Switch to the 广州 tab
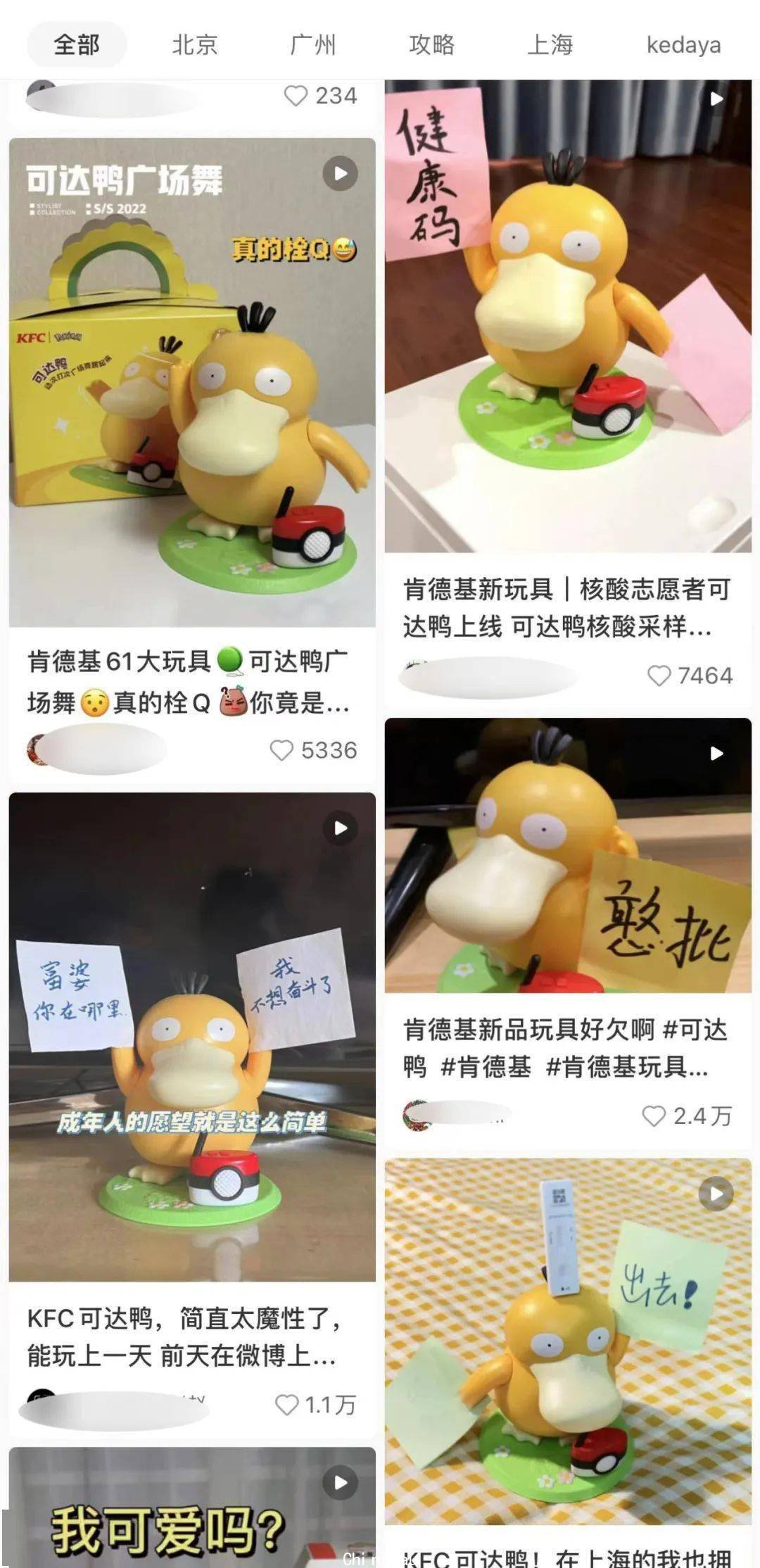 (313, 45)
